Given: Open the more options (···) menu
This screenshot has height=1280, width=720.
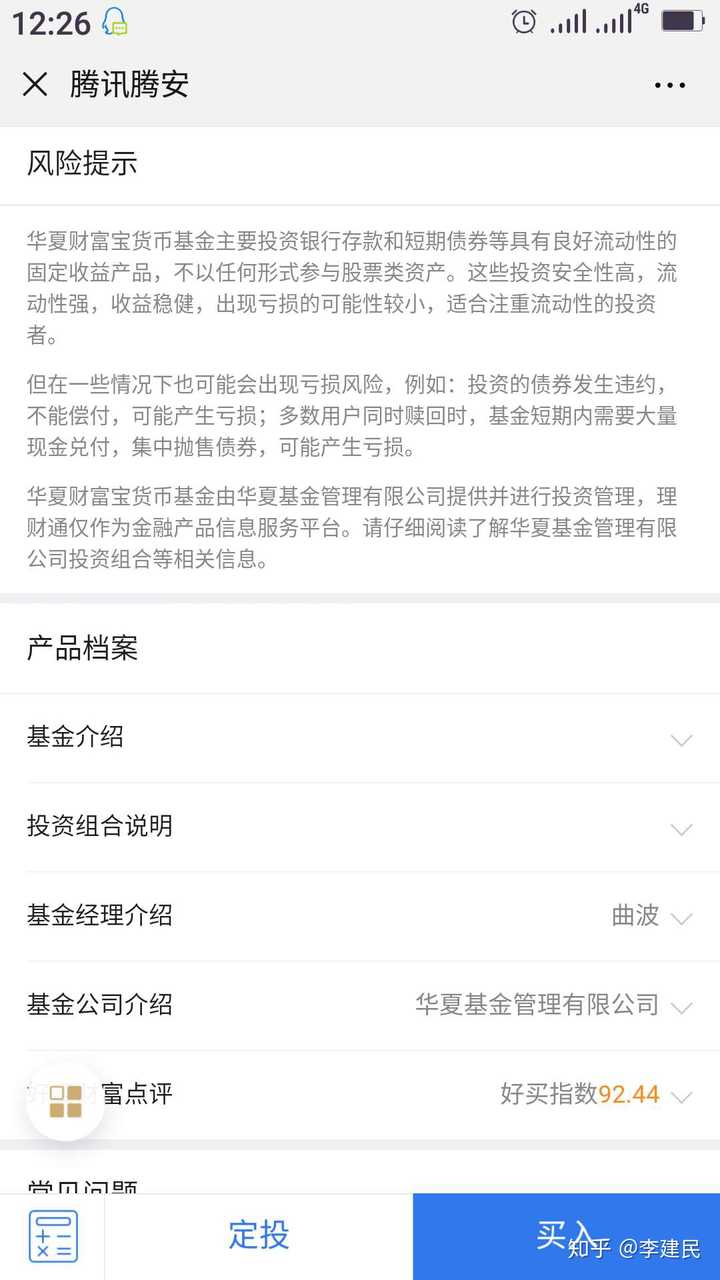Looking at the screenshot, I should click(668, 85).
